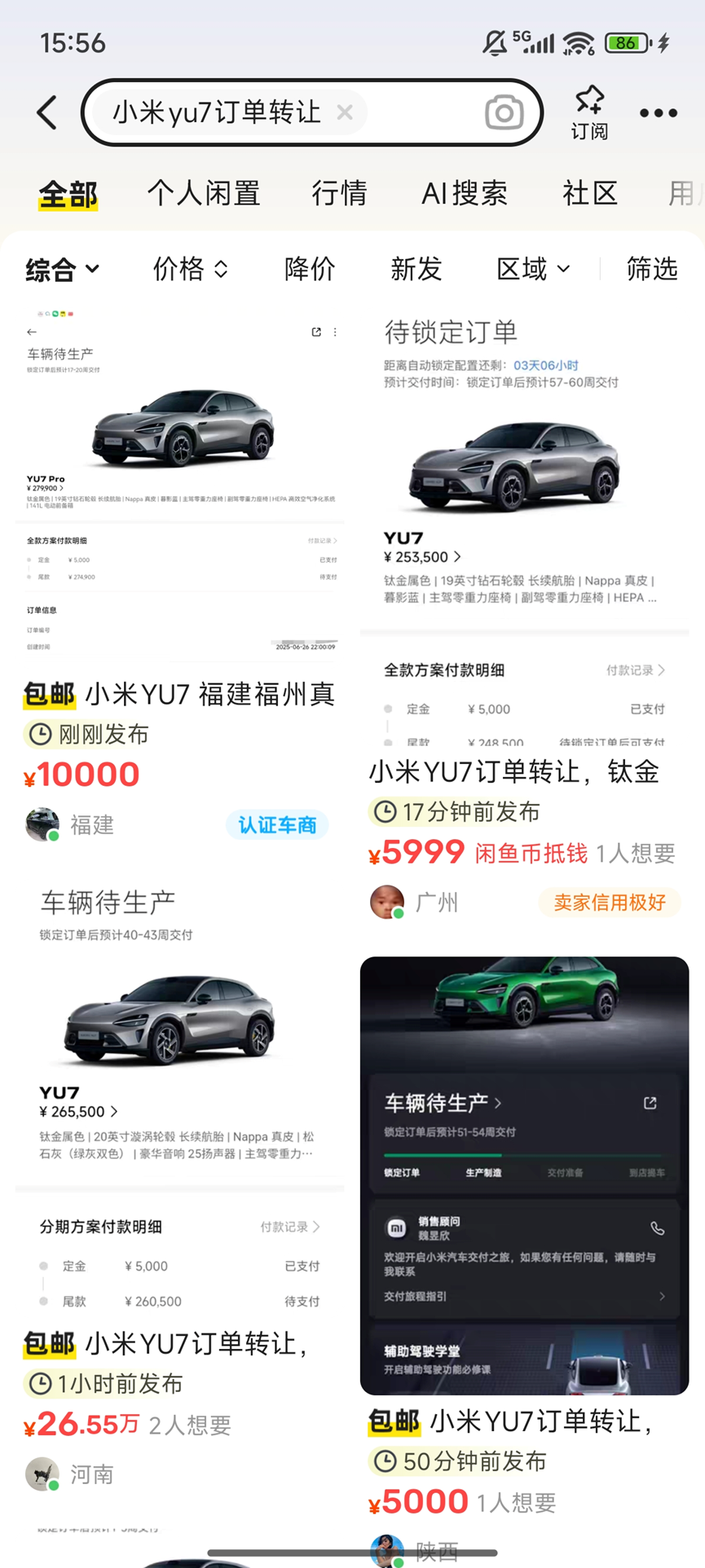Open the AI搜索 tab
The image size is (705, 1568).
464,194
